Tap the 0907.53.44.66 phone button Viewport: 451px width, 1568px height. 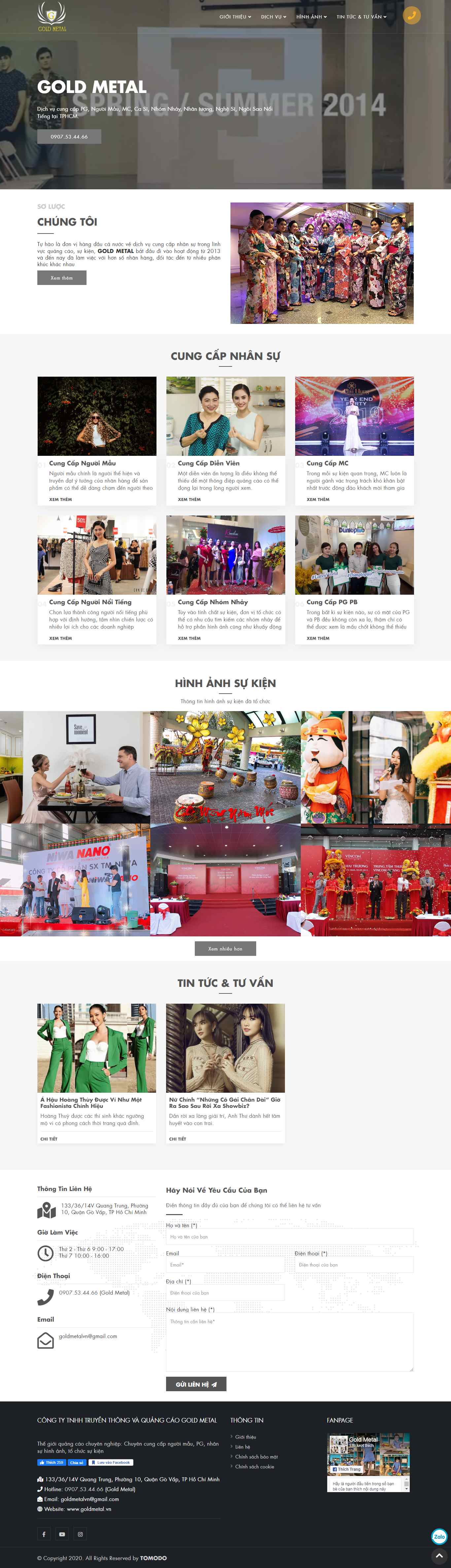(69, 137)
